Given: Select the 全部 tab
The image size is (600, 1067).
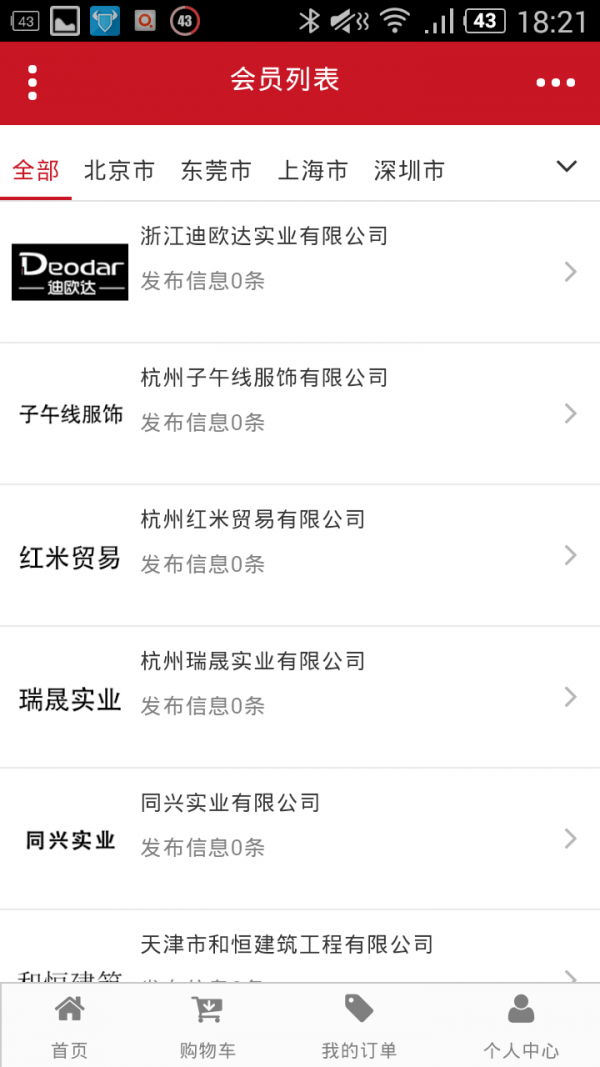Looking at the screenshot, I should (36, 170).
